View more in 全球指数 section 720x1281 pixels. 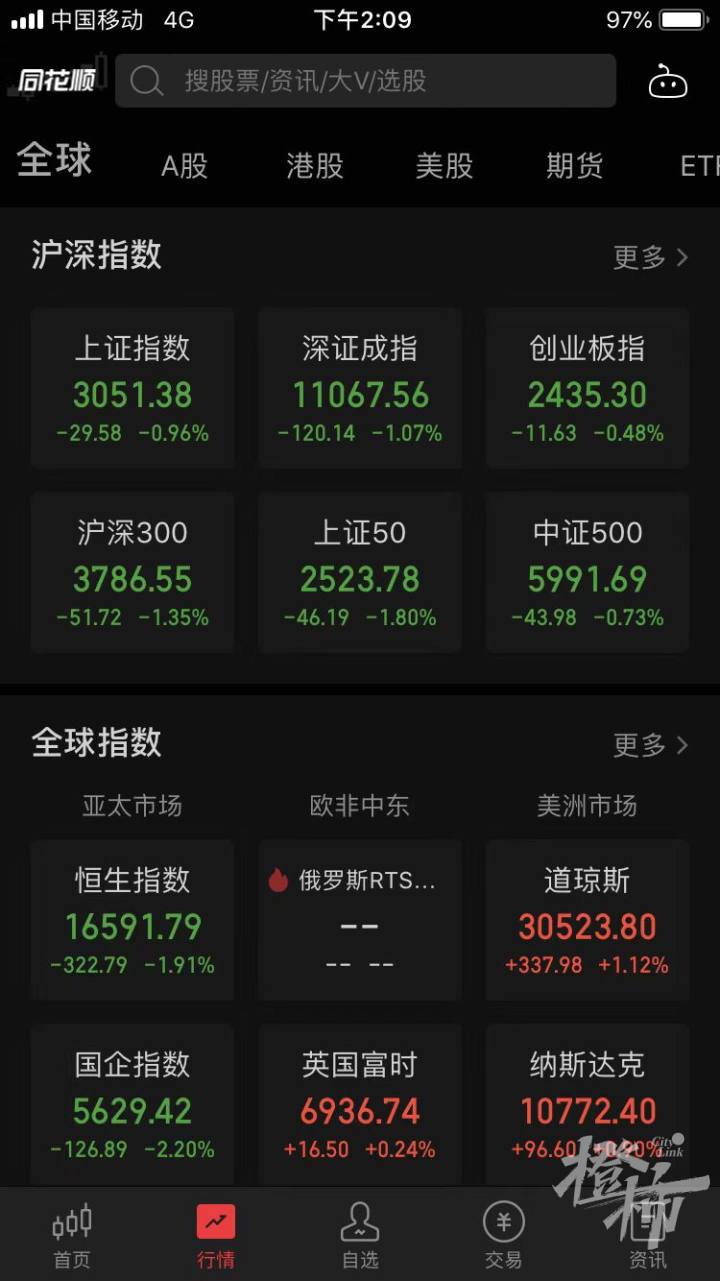coord(650,745)
